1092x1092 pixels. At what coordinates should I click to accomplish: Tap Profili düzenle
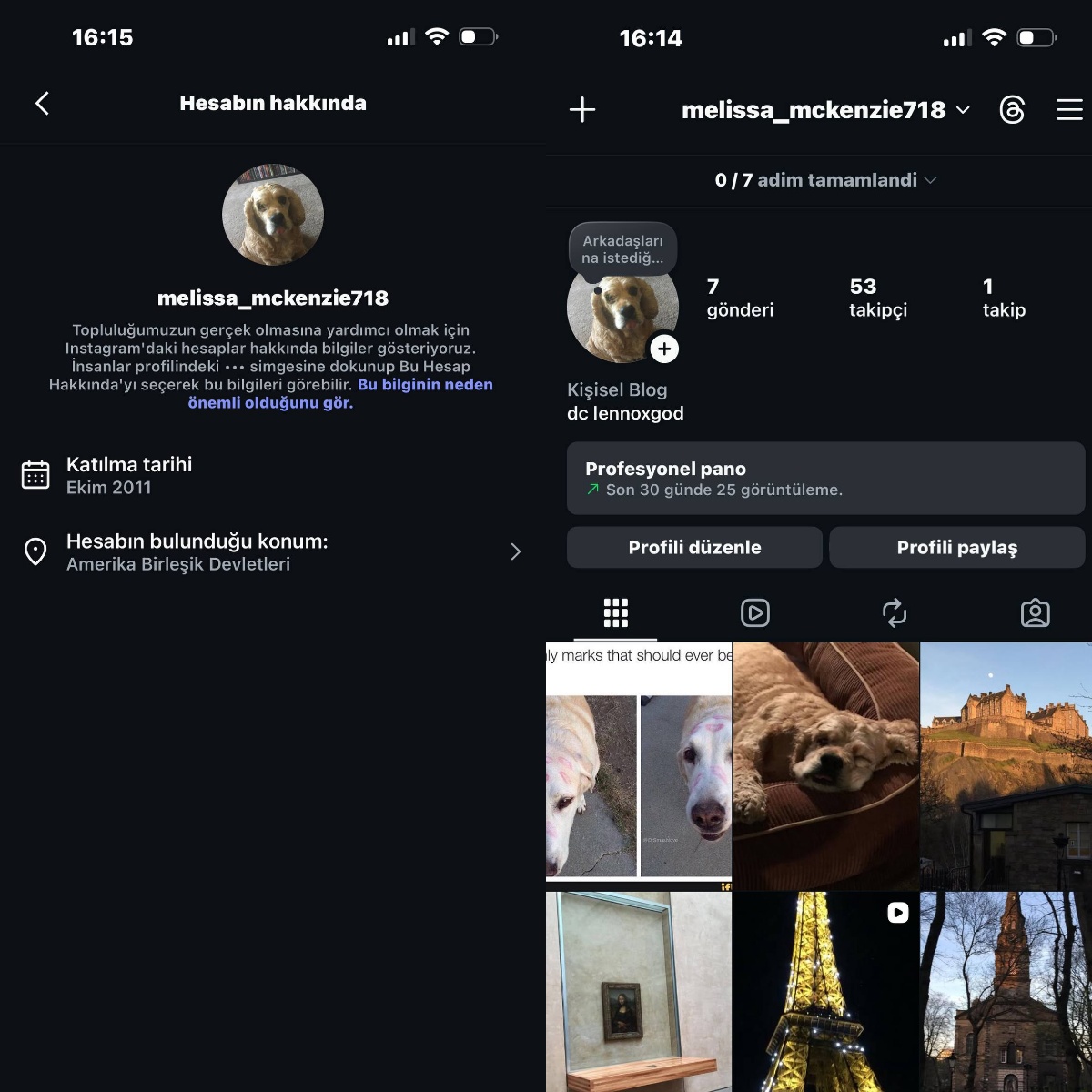694,548
